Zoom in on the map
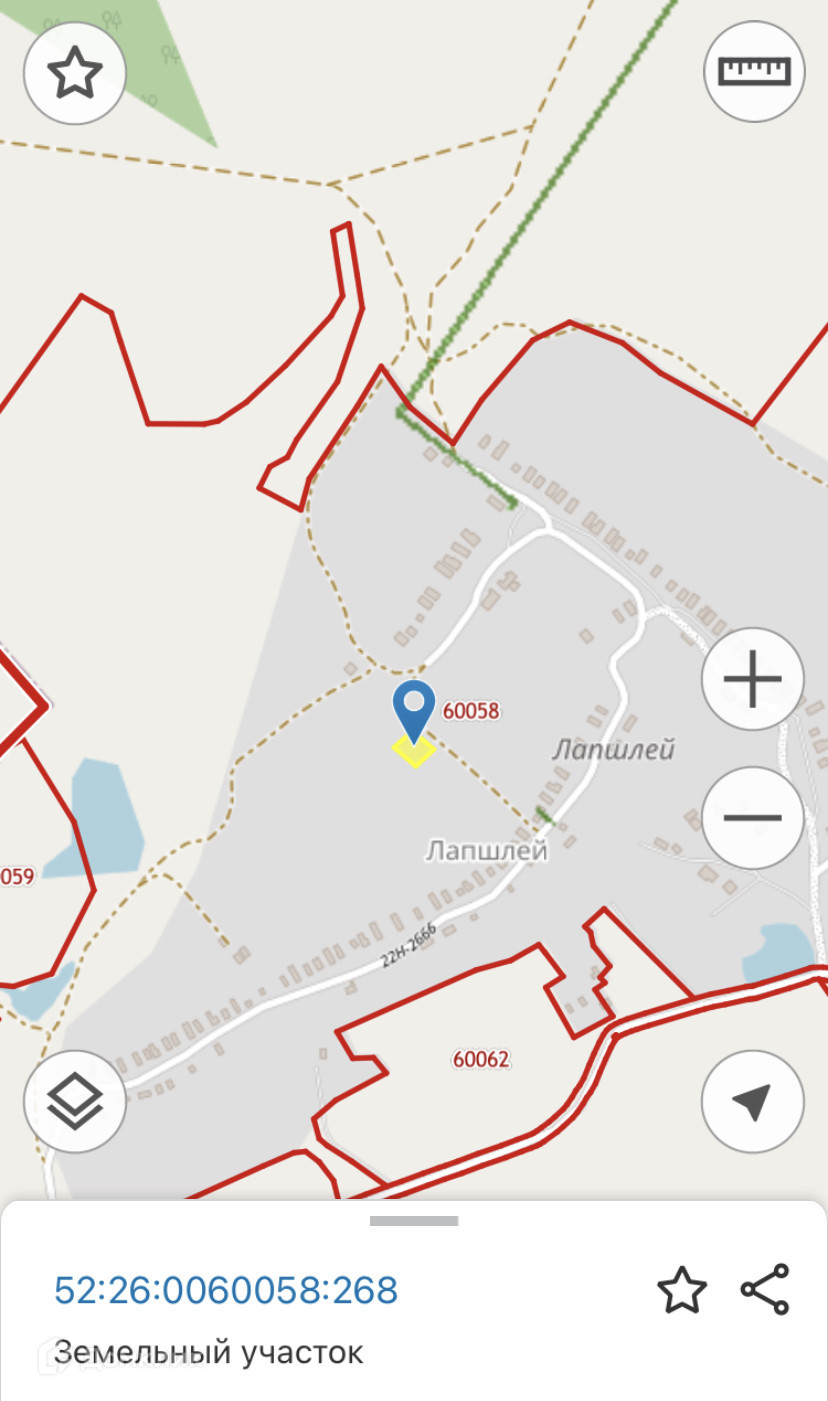This screenshot has height=1401, width=828. [752, 679]
